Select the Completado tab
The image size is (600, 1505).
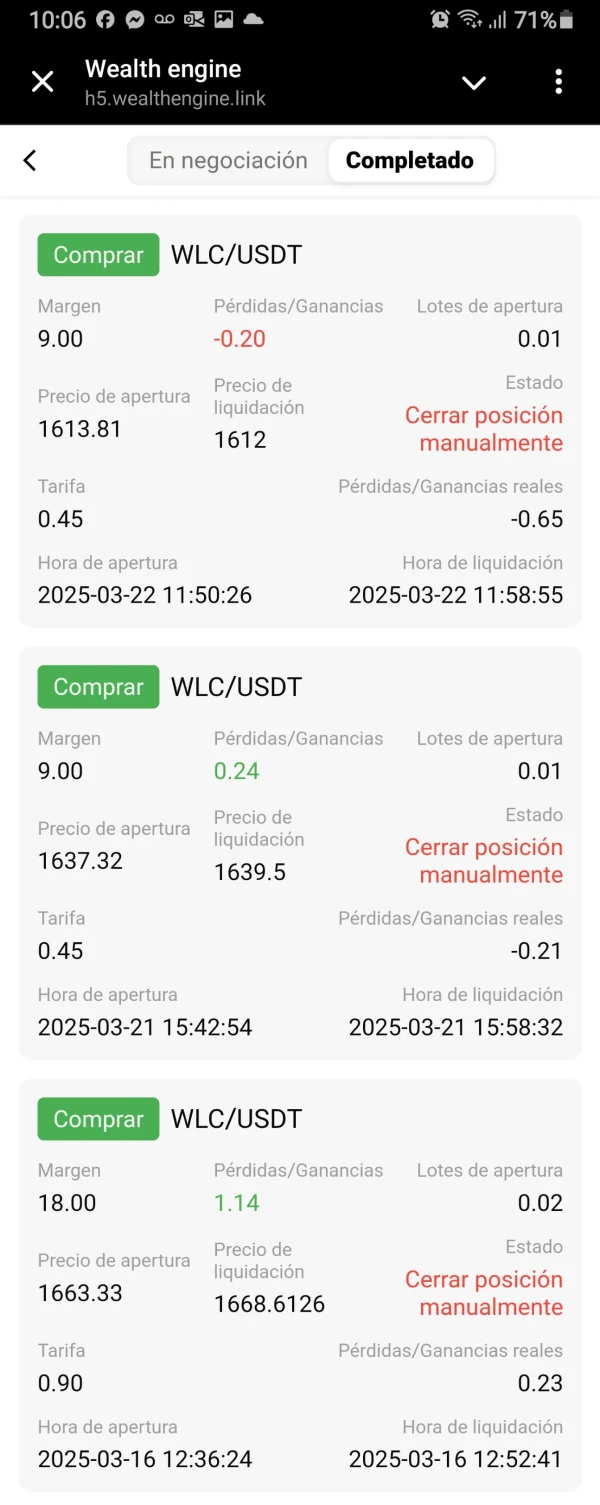tap(410, 160)
